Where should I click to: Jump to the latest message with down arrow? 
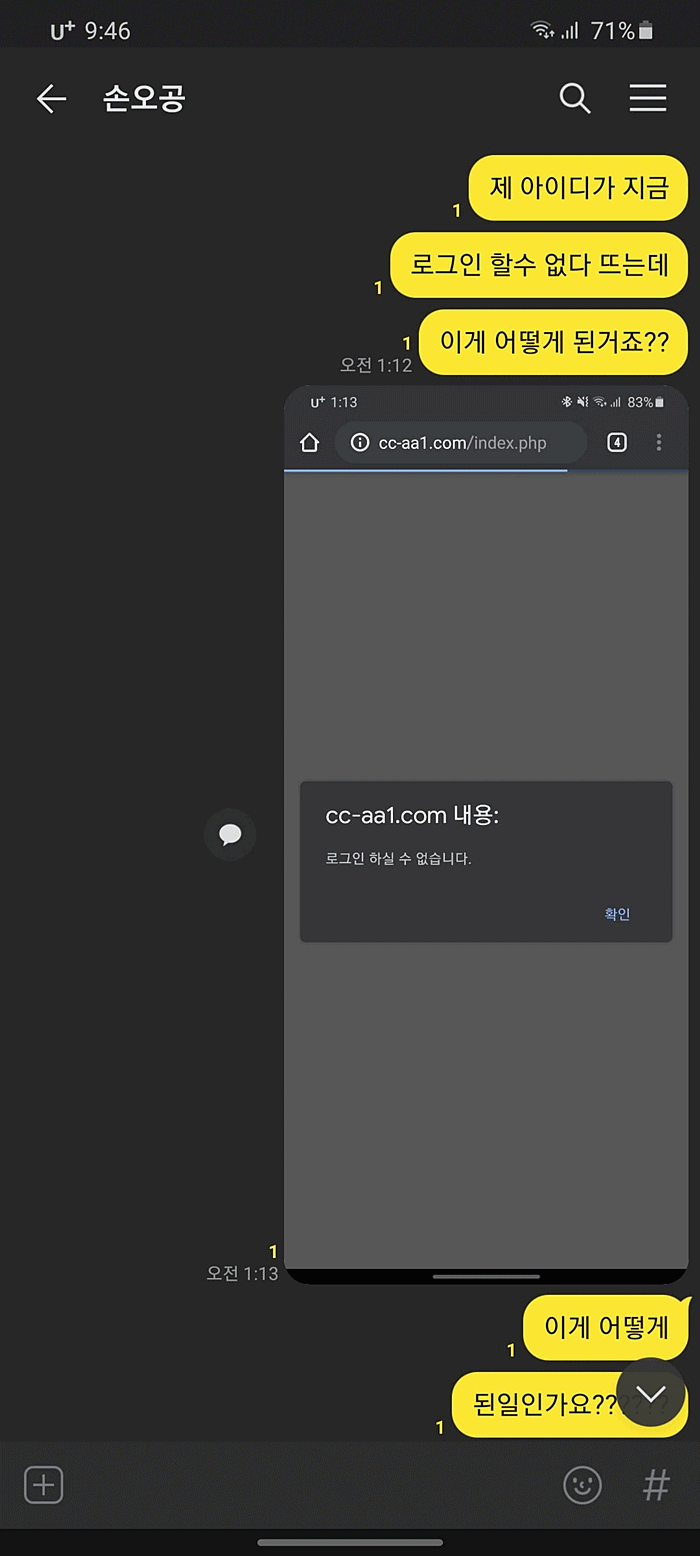(x=651, y=1393)
